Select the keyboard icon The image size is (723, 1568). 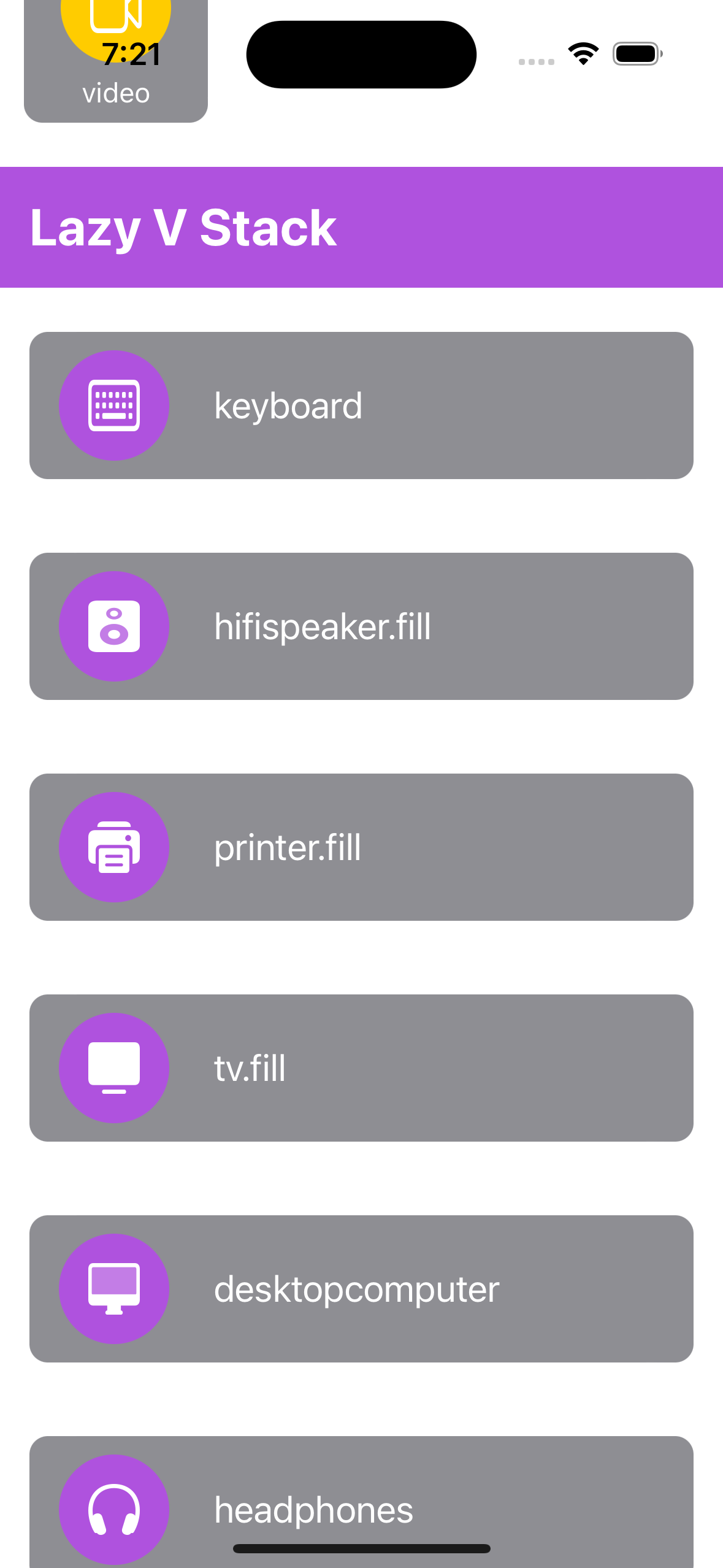coord(114,404)
